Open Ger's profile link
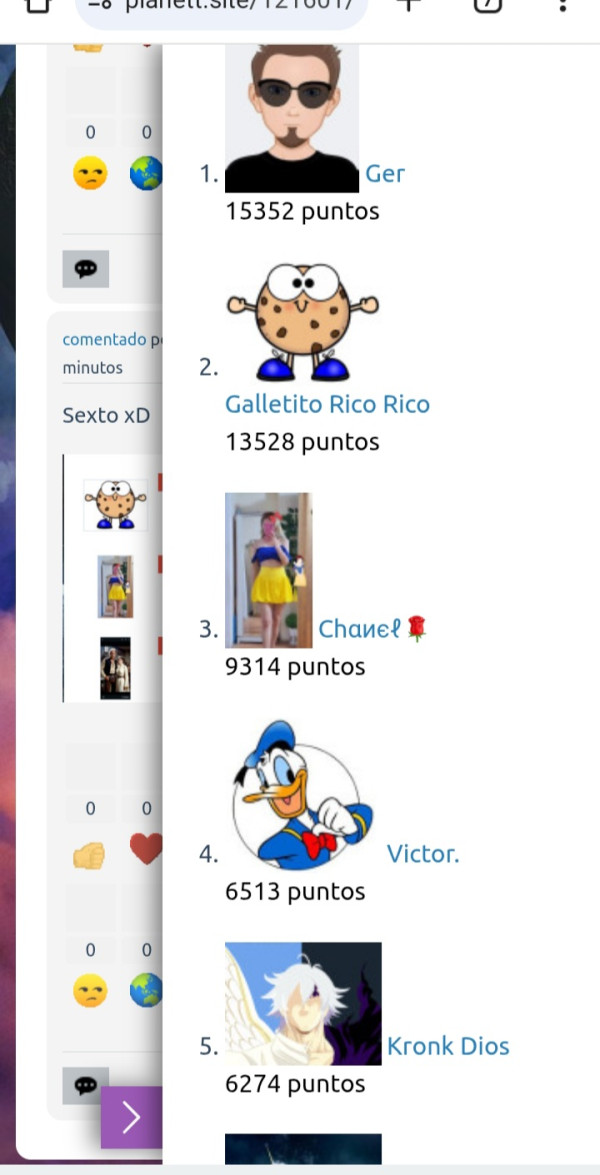Screen dimensions: 600x1175 (x=385, y=173)
